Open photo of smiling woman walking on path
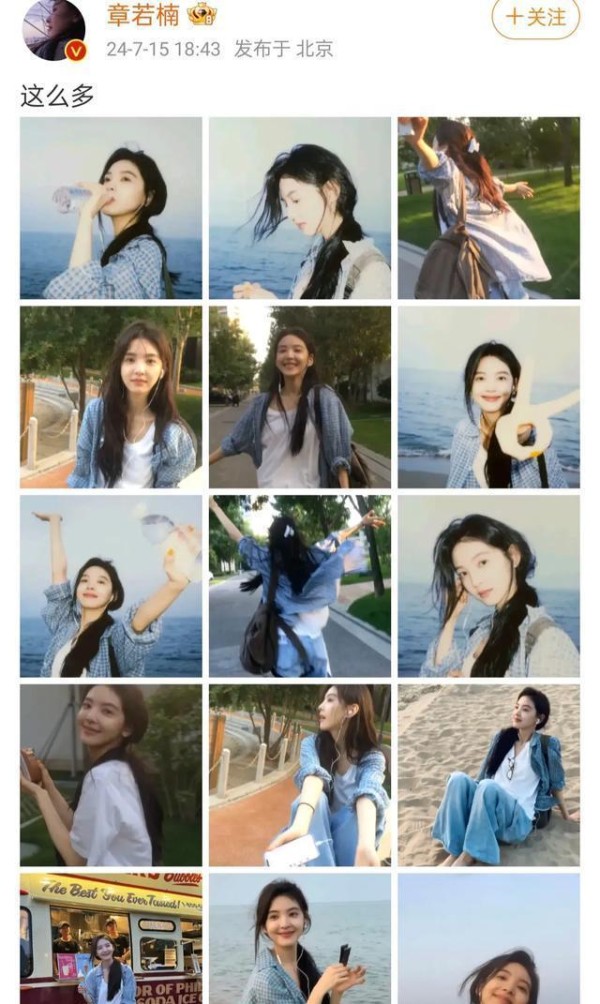Viewport: 600px width, 1004px height. tap(300, 397)
